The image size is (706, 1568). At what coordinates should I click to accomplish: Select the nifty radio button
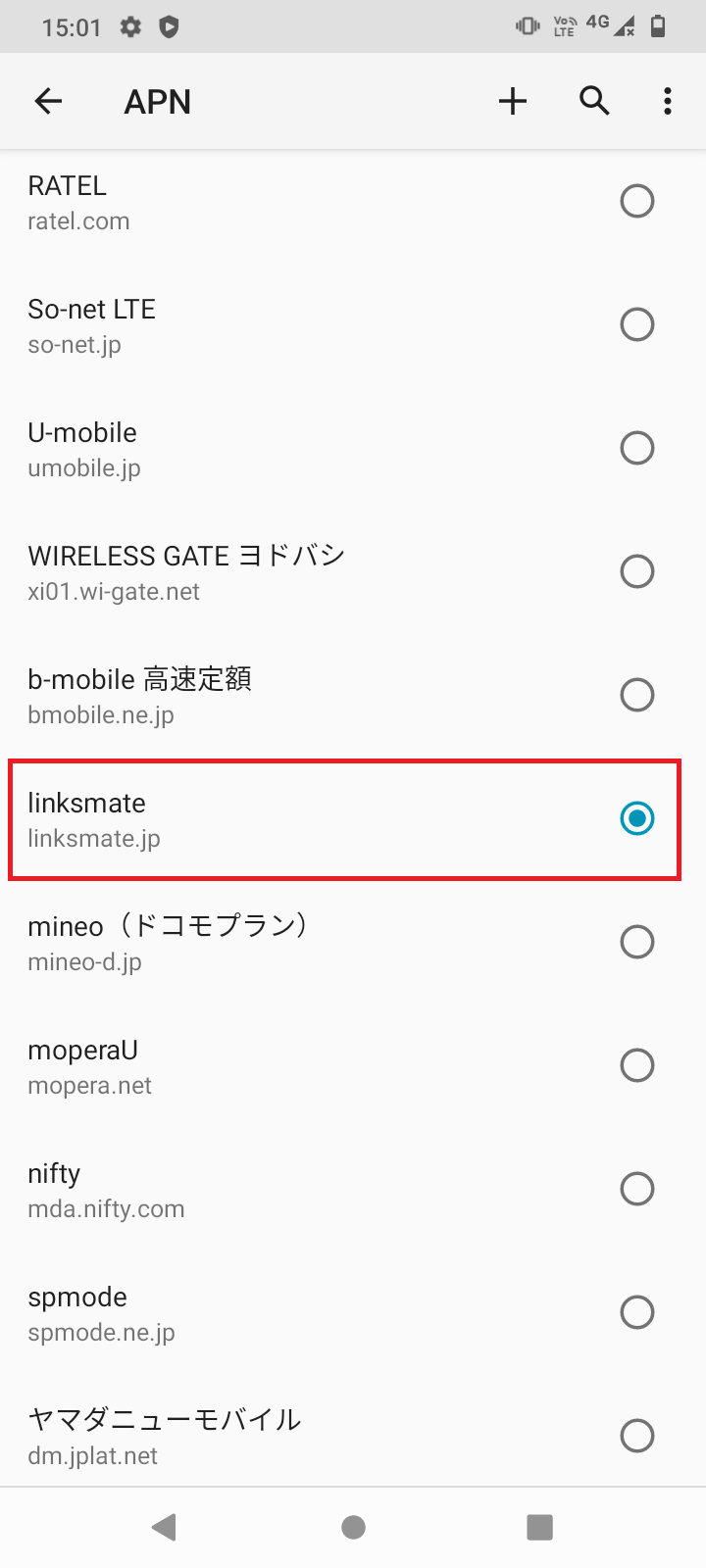637,1189
